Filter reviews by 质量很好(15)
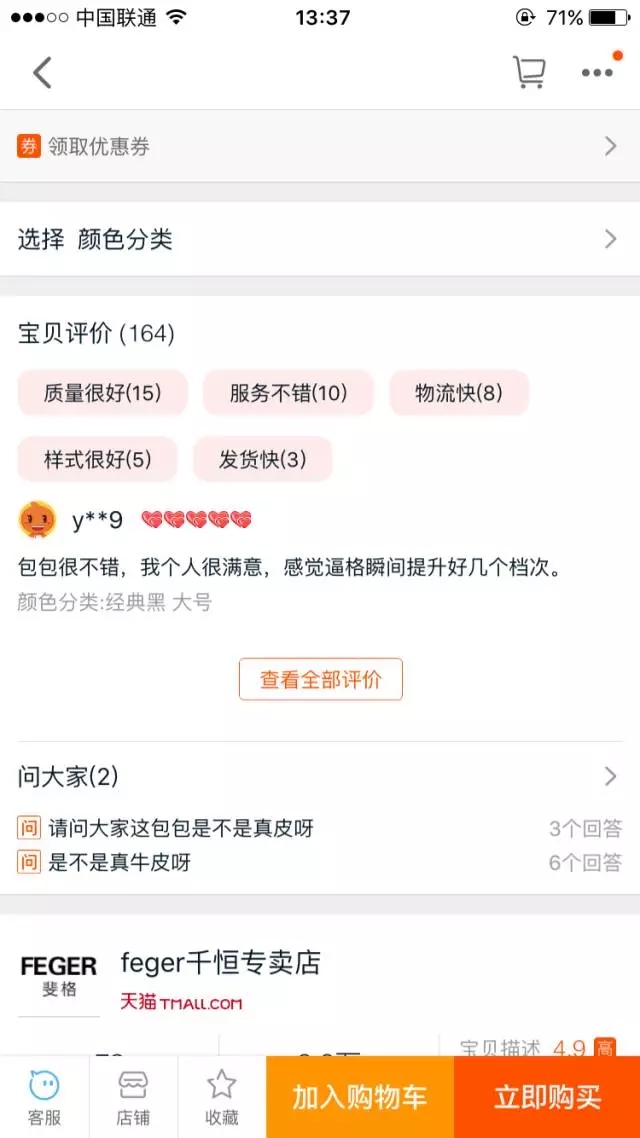Viewport: 640px width, 1138px height. point(102,393)
